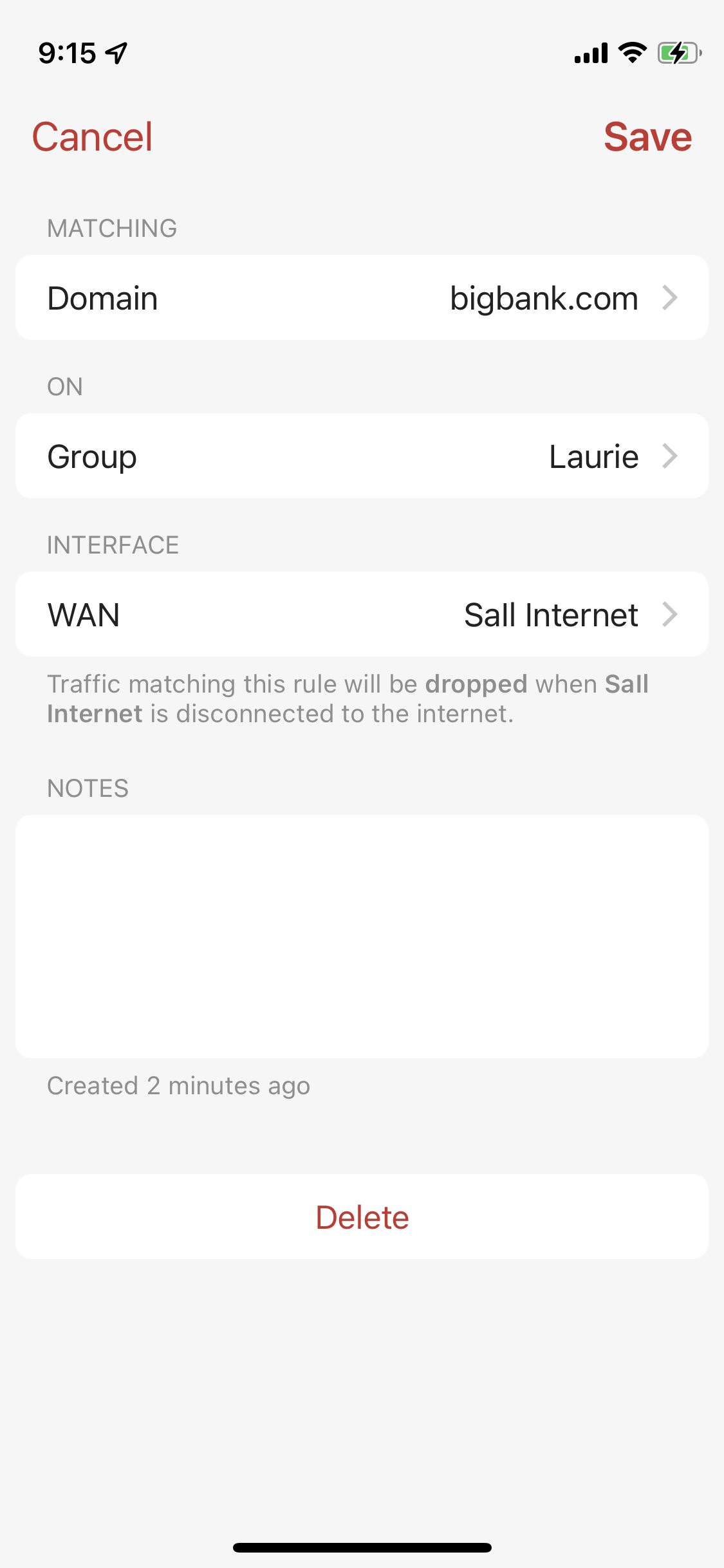Change the Group set to Laurie

click(x=362, y=456)
